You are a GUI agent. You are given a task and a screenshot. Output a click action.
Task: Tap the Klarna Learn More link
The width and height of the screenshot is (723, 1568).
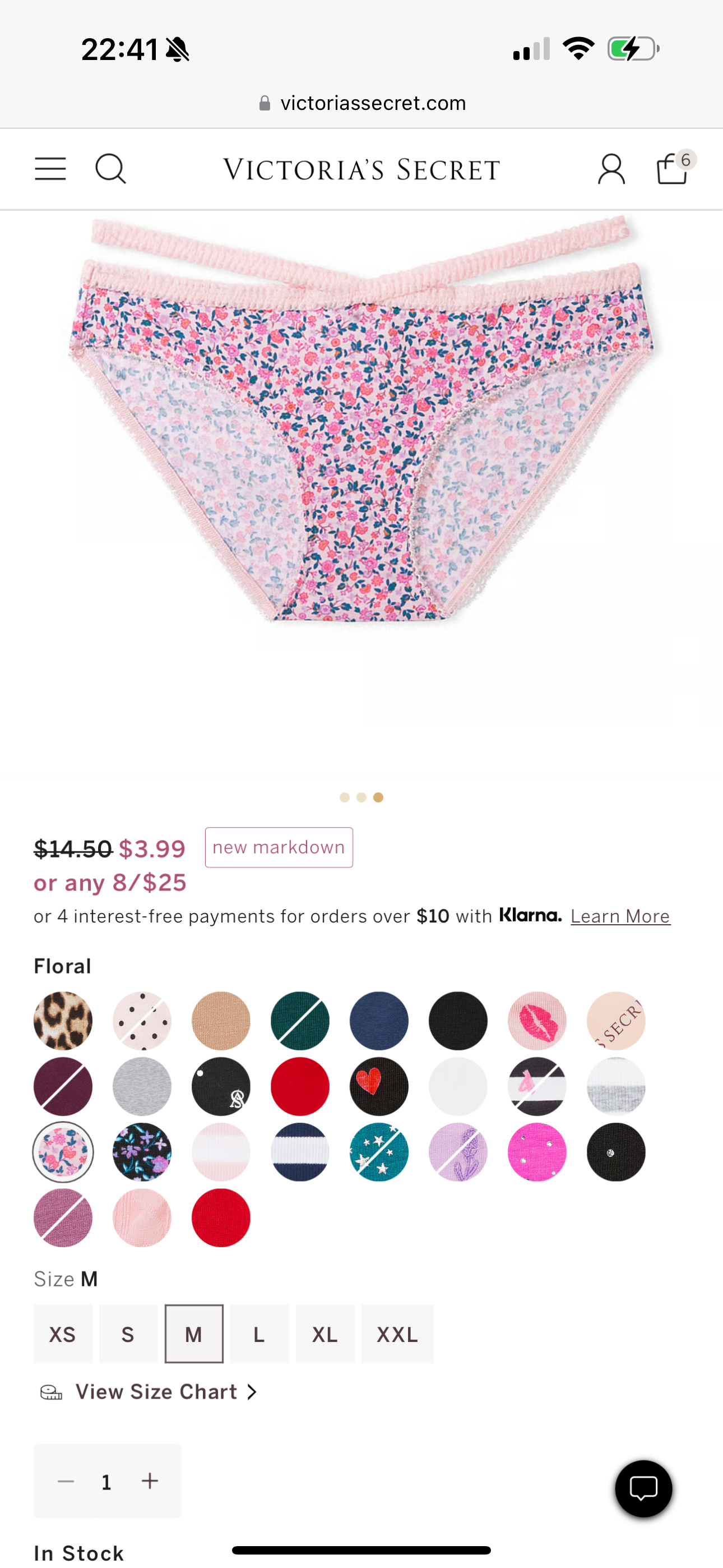point(620,916)
